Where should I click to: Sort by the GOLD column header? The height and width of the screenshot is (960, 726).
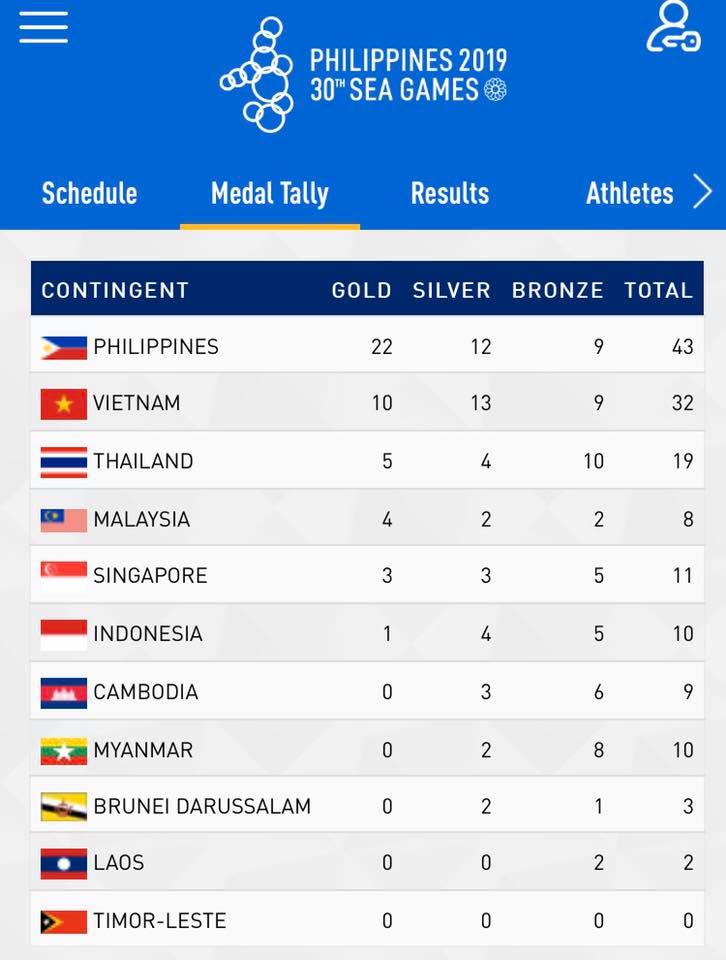pos(361,290)
